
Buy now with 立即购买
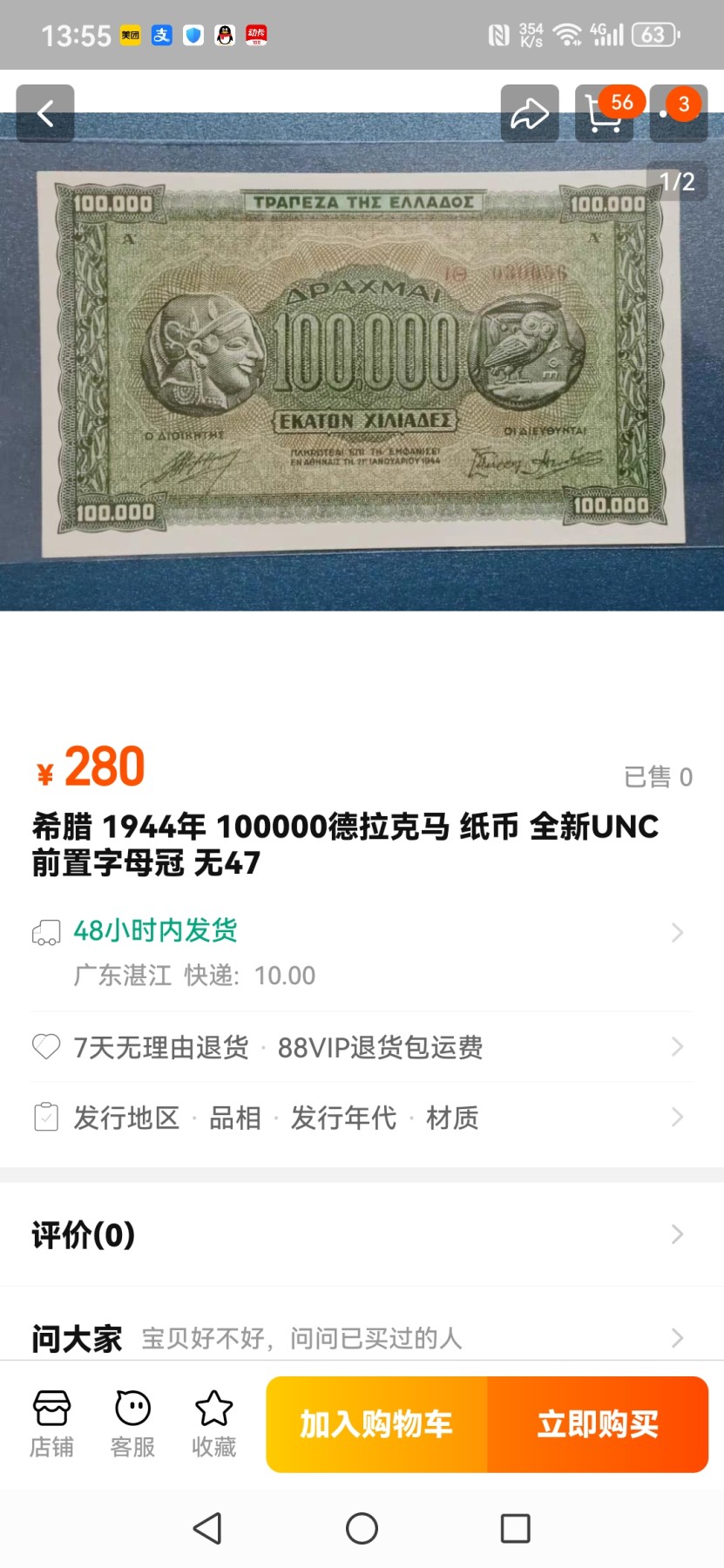click(598, 1424)
